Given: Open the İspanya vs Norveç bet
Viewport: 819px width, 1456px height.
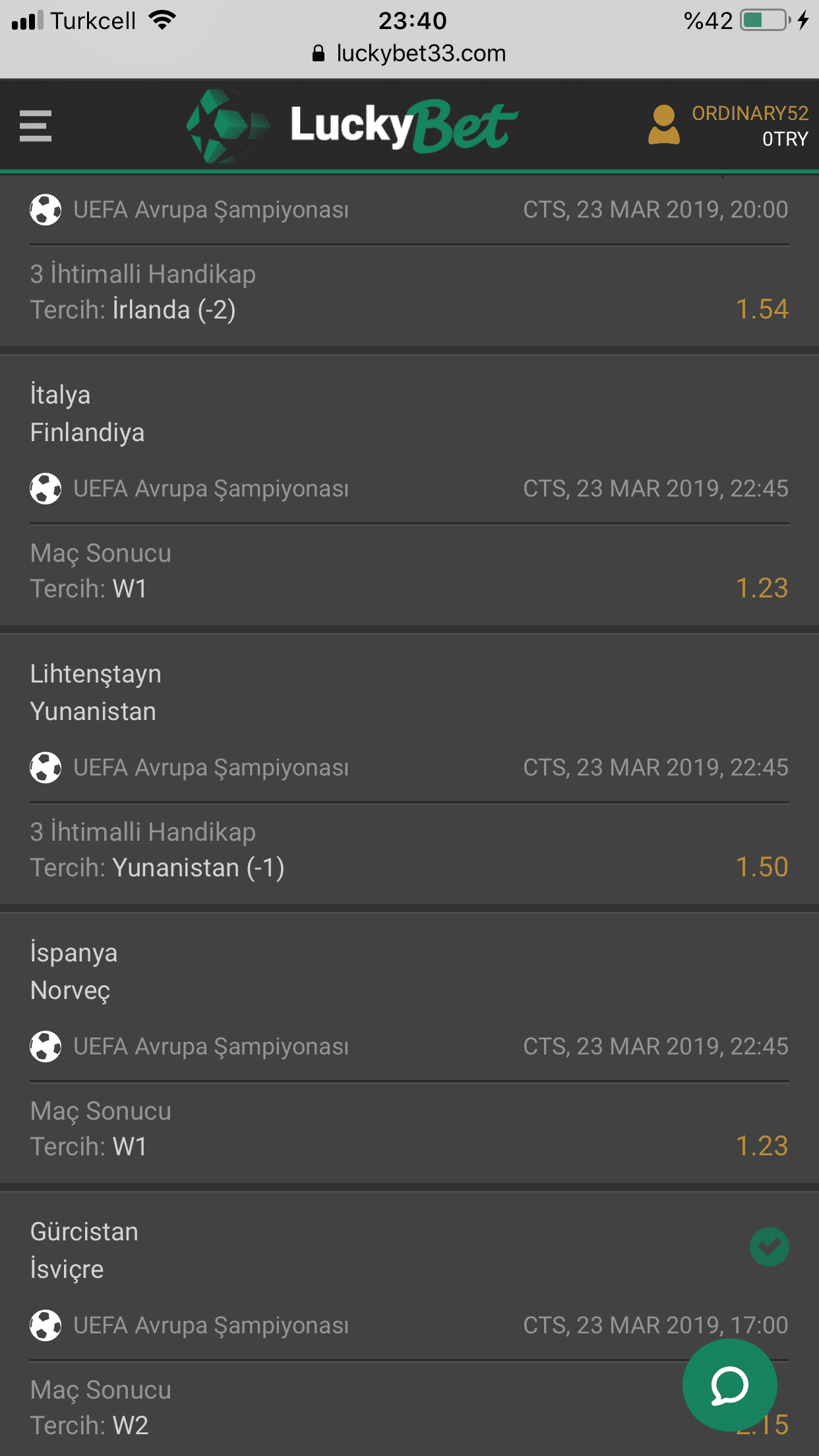Looking at the screenshot, I should pos(409,1048).
